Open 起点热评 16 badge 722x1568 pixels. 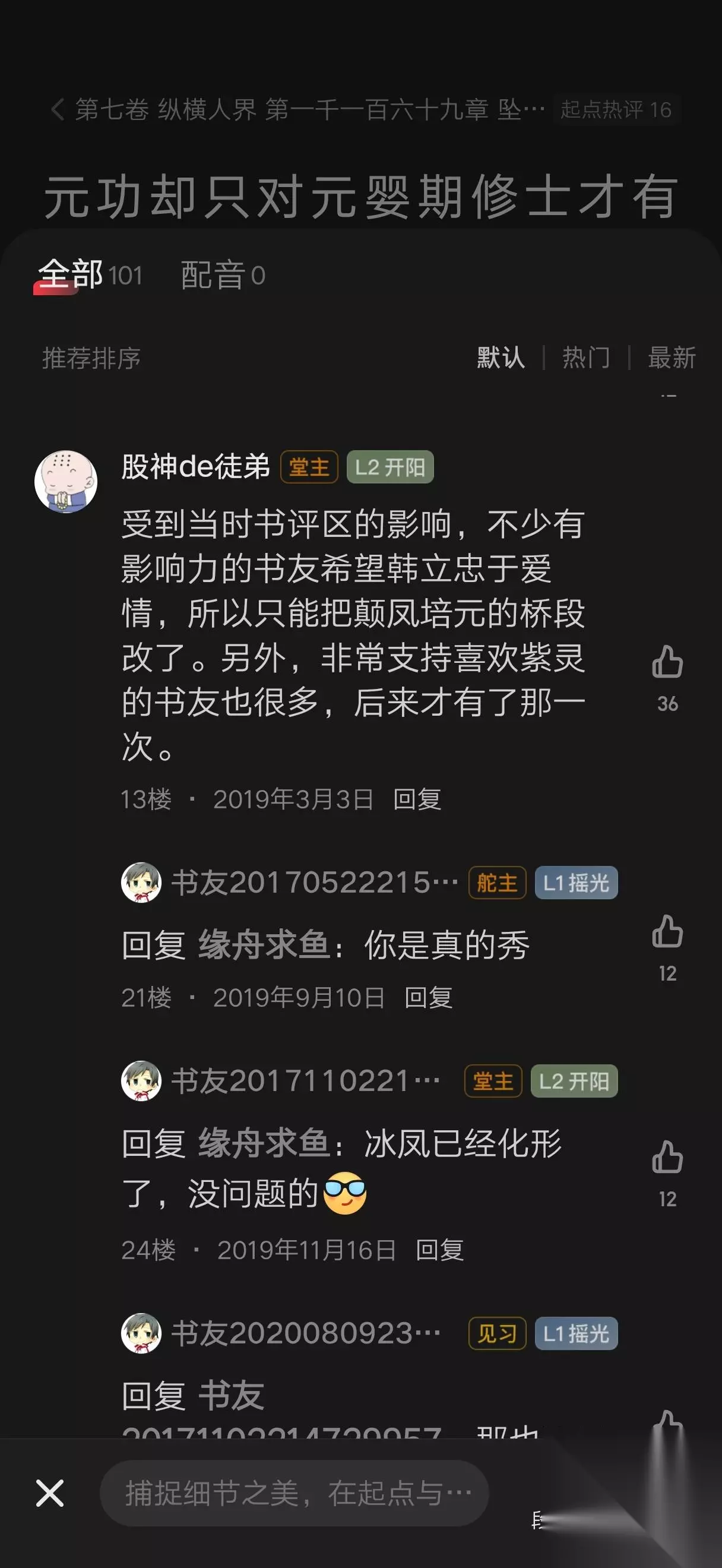click(616, 109)
